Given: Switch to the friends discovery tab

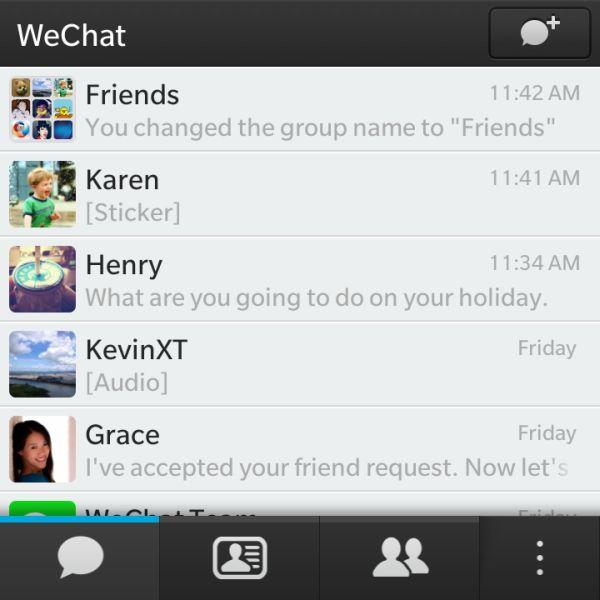Looking at the screenshot, I should click(x=400, y=558).
